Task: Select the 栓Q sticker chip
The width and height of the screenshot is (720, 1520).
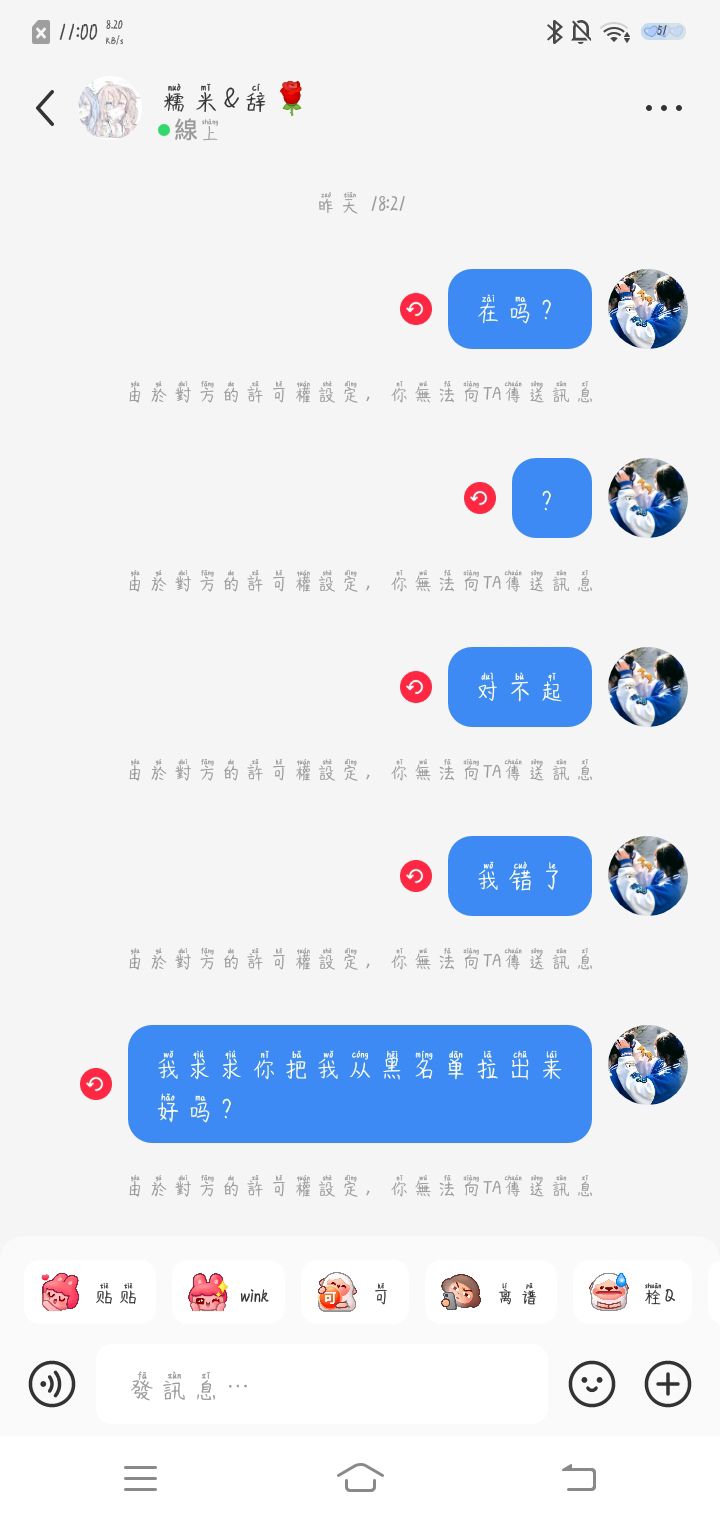Action: click(633, 1292)
